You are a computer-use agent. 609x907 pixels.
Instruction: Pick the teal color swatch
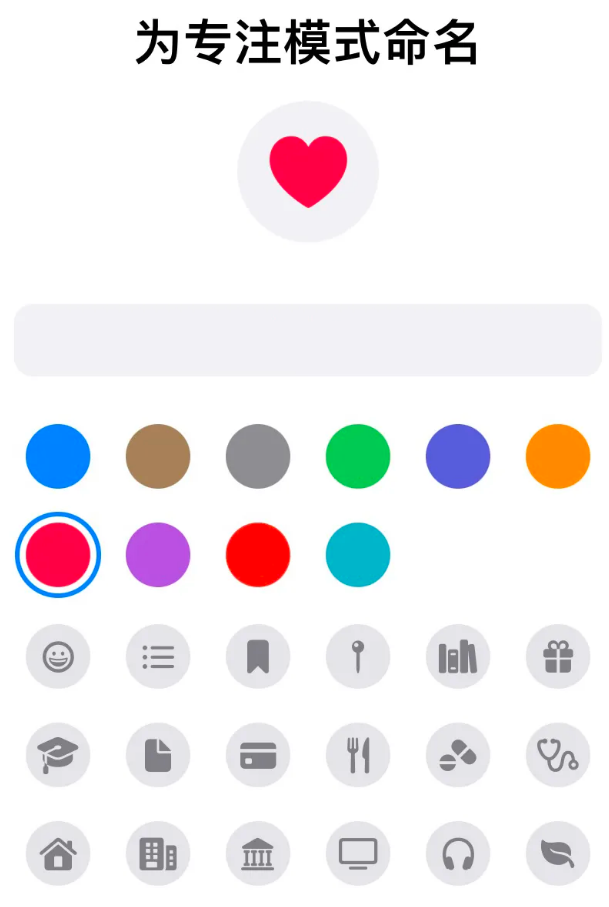[358, 554]
